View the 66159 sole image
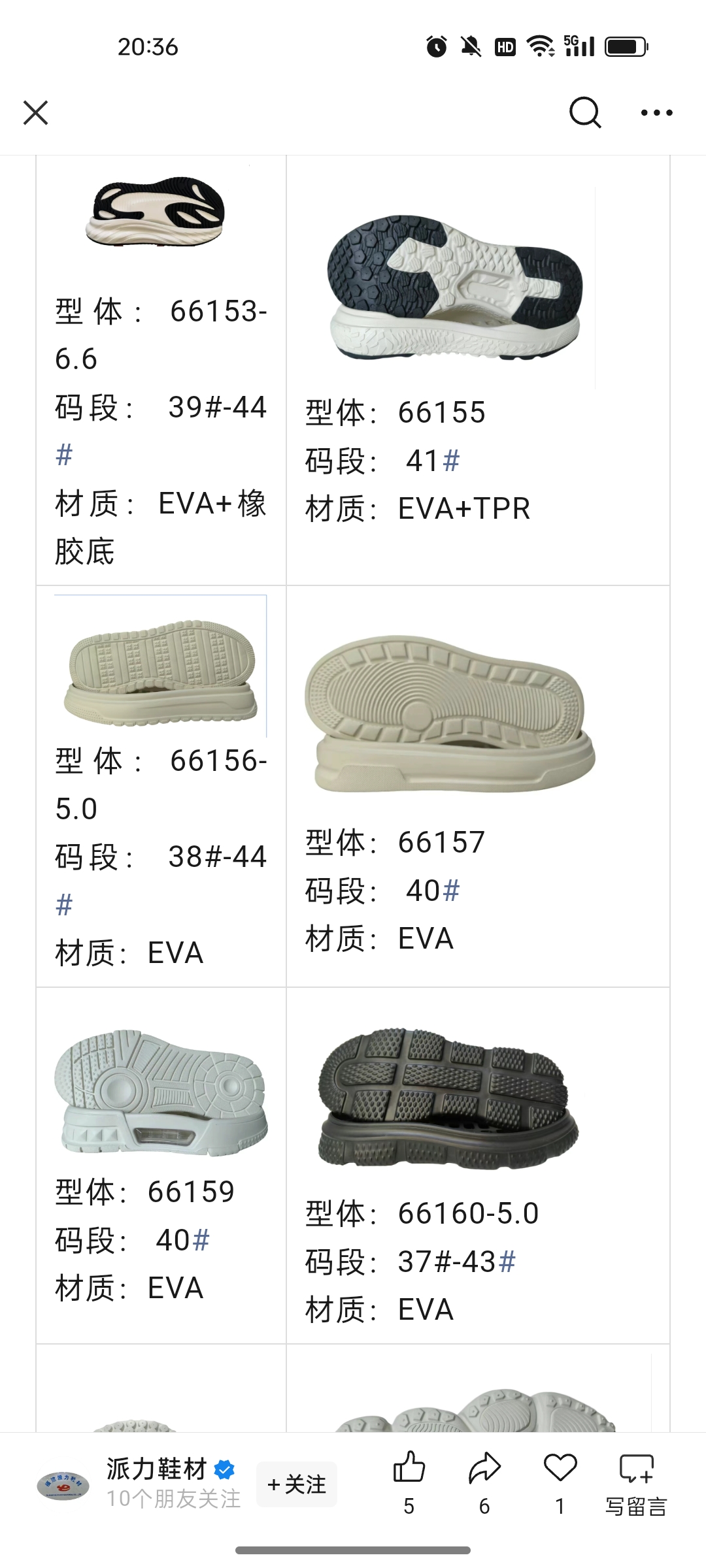706x1568 pixels. pos(161,1091)
